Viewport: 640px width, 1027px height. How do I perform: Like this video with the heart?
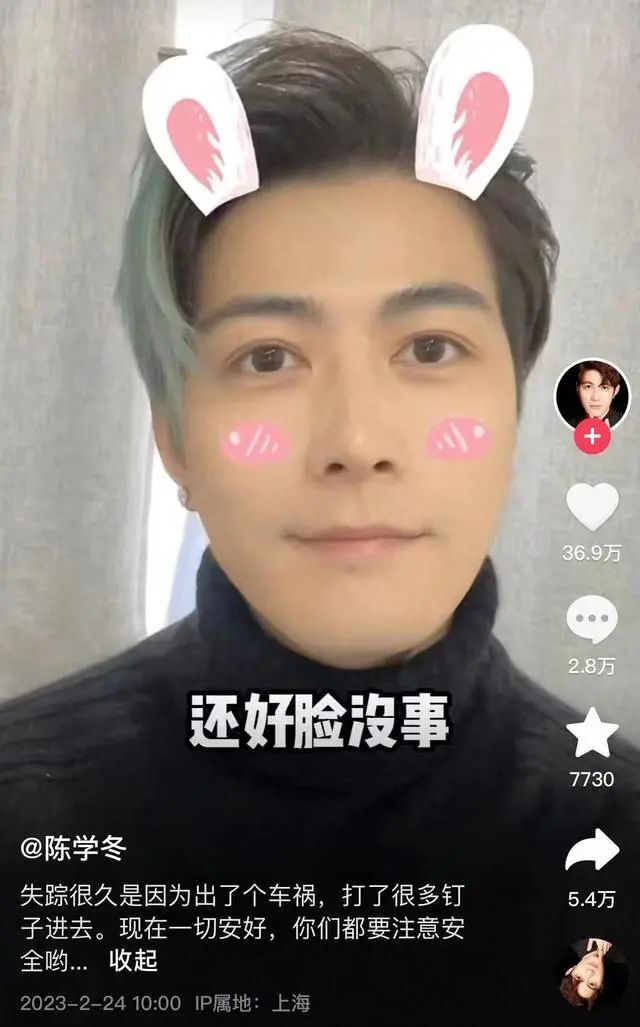click(592, 506)
